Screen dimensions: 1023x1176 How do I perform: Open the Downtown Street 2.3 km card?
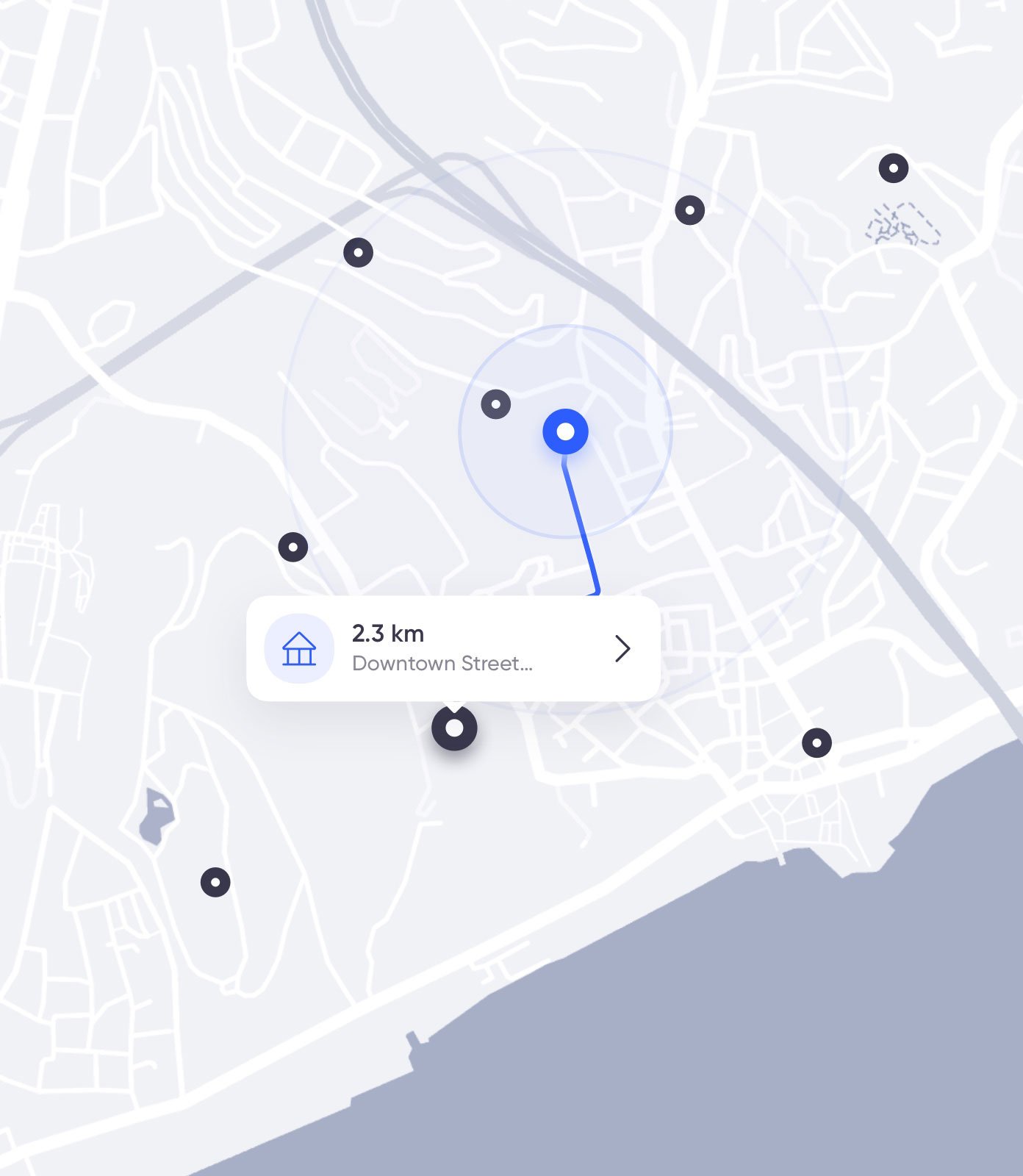pyautogui.click(x=441, y=648)
